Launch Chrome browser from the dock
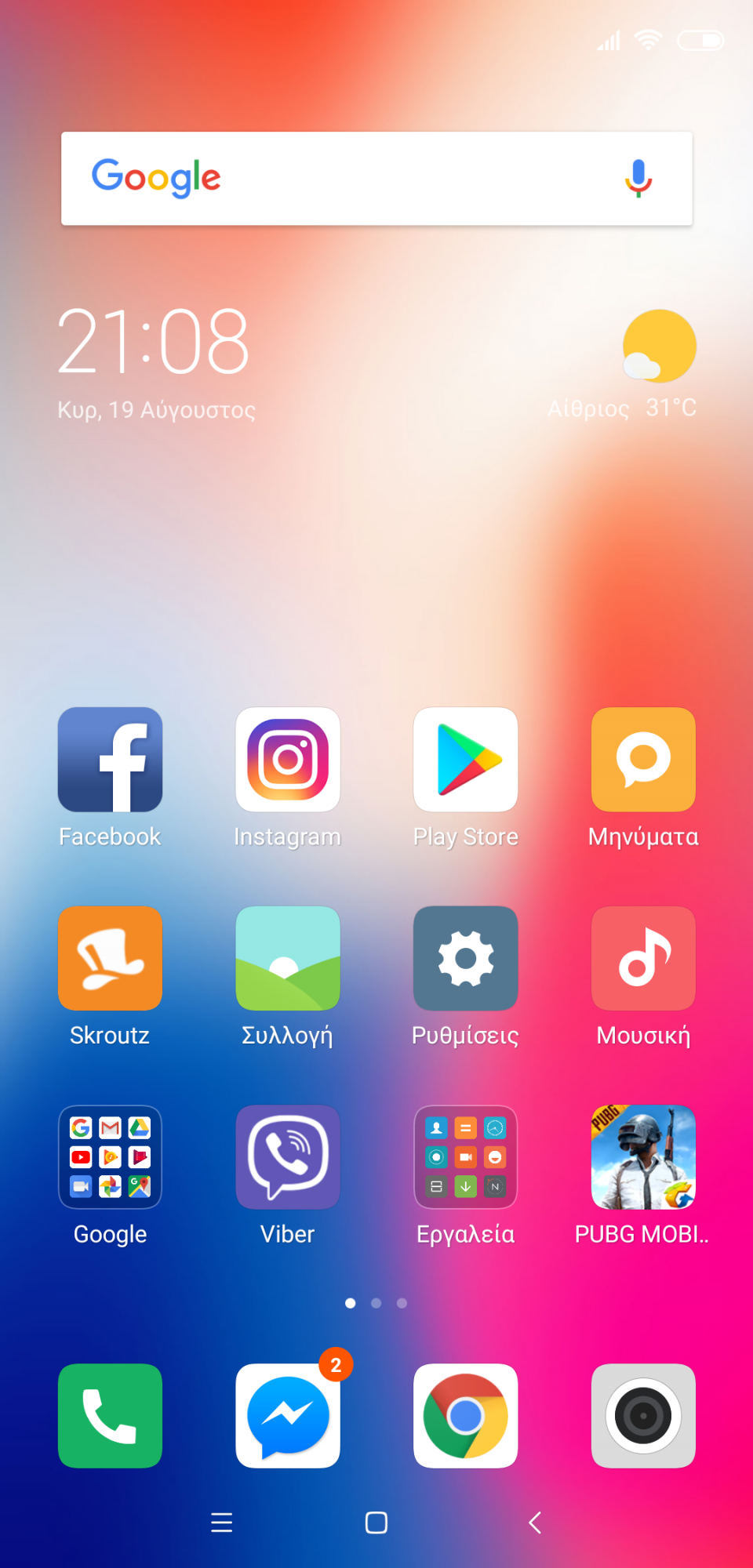The height and width of the screenshot is (1568, 753). click(x=466, y=1416)
